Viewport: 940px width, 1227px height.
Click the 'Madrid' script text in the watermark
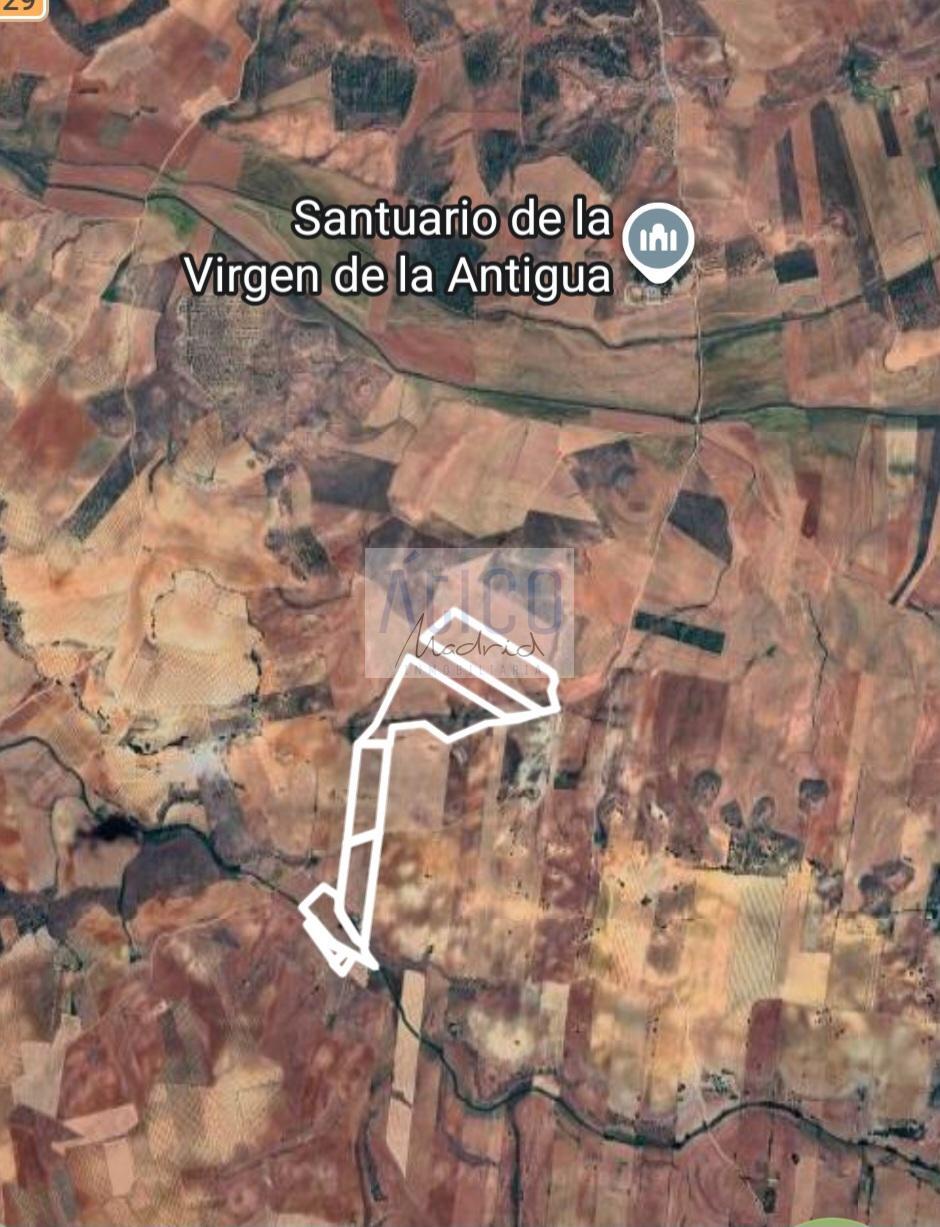(470, 647)
